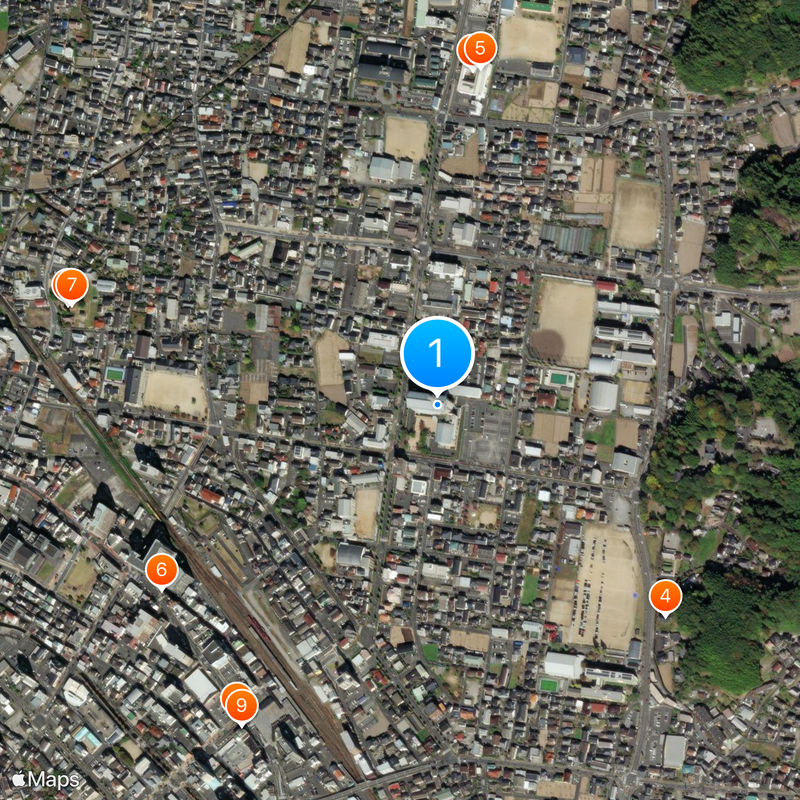Tap the orange map pin numbered 5
The width and height of the screenshot is (800, 800).
coord(480,47)
